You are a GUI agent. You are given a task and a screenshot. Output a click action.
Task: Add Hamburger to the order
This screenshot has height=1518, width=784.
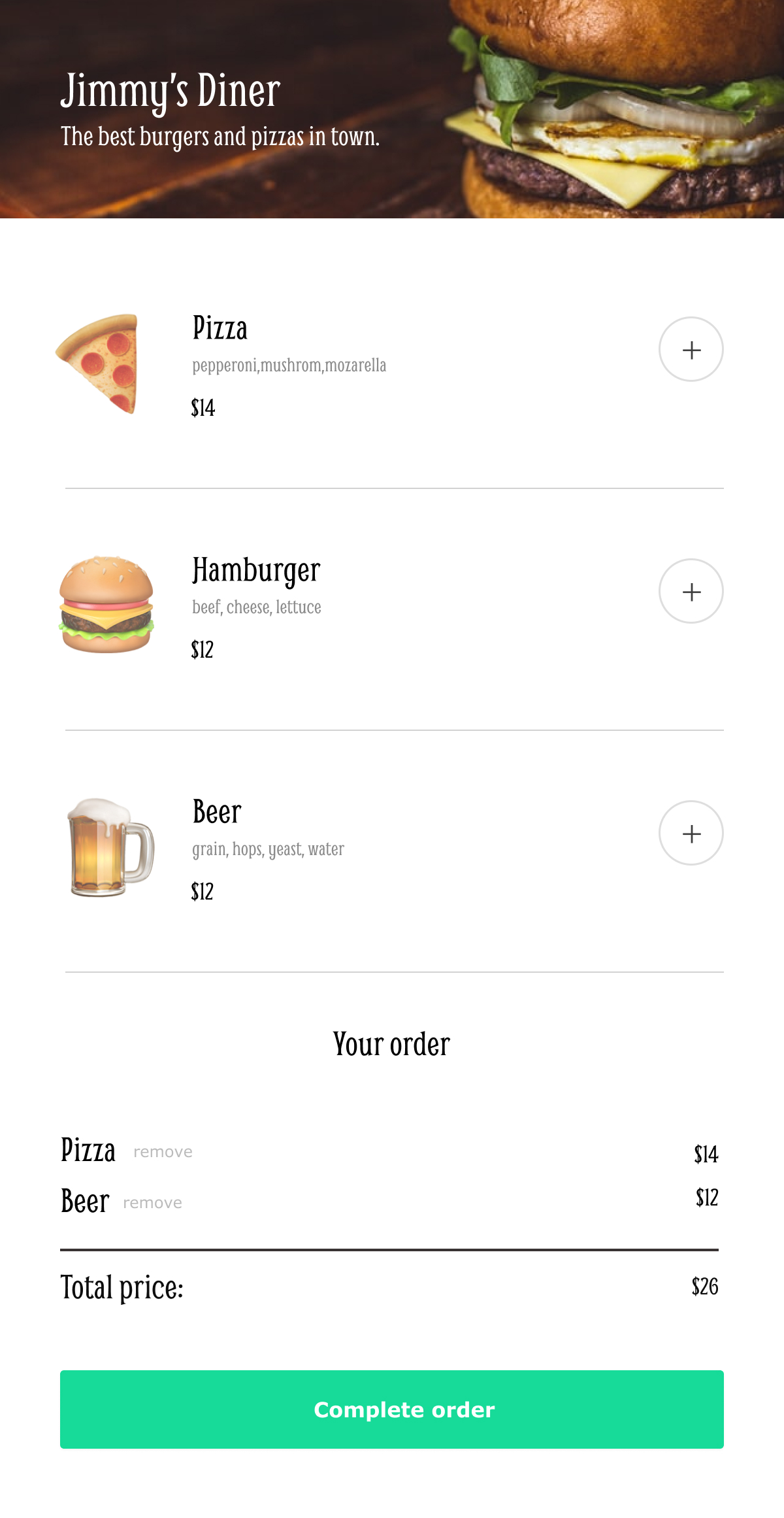click(x=691, y=591)
